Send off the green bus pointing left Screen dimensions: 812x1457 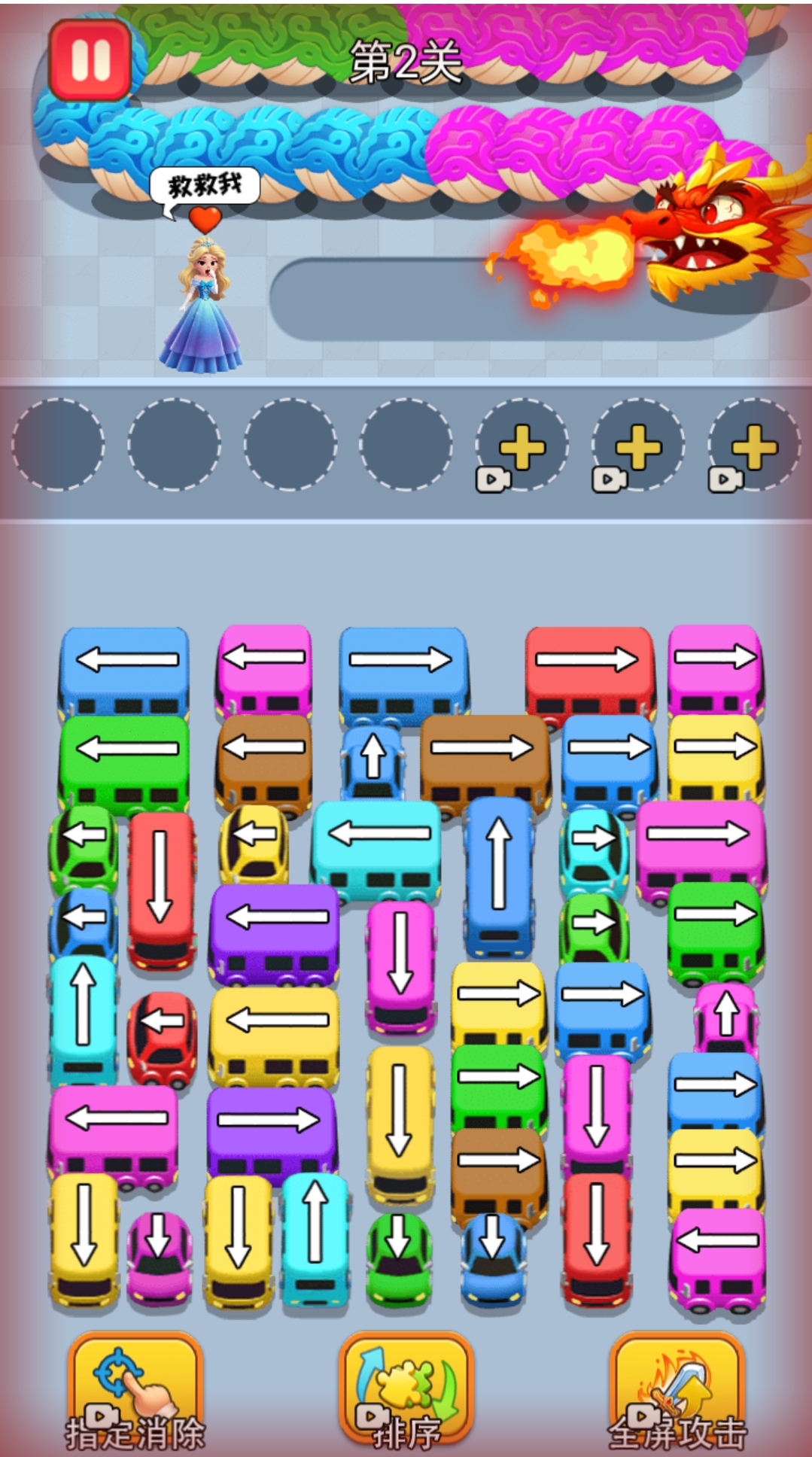point(125,759)
